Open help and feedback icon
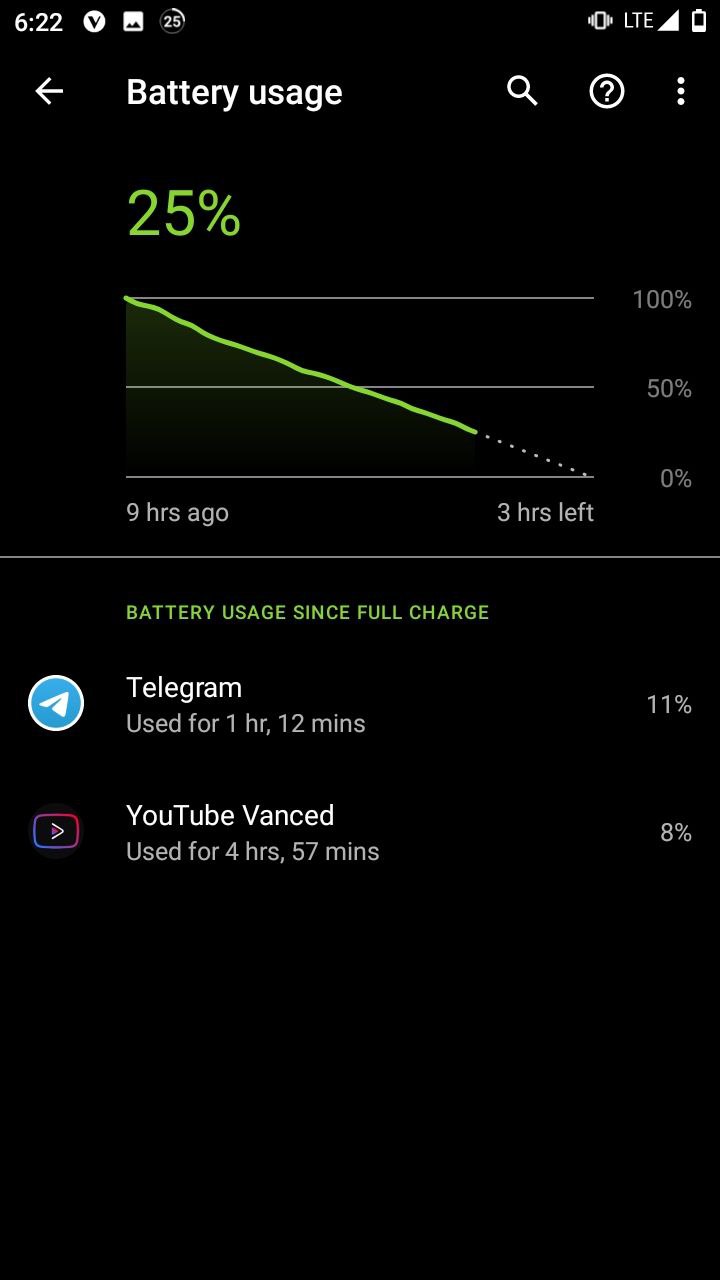Screen dimensions: 720x1280 point(607,92)
